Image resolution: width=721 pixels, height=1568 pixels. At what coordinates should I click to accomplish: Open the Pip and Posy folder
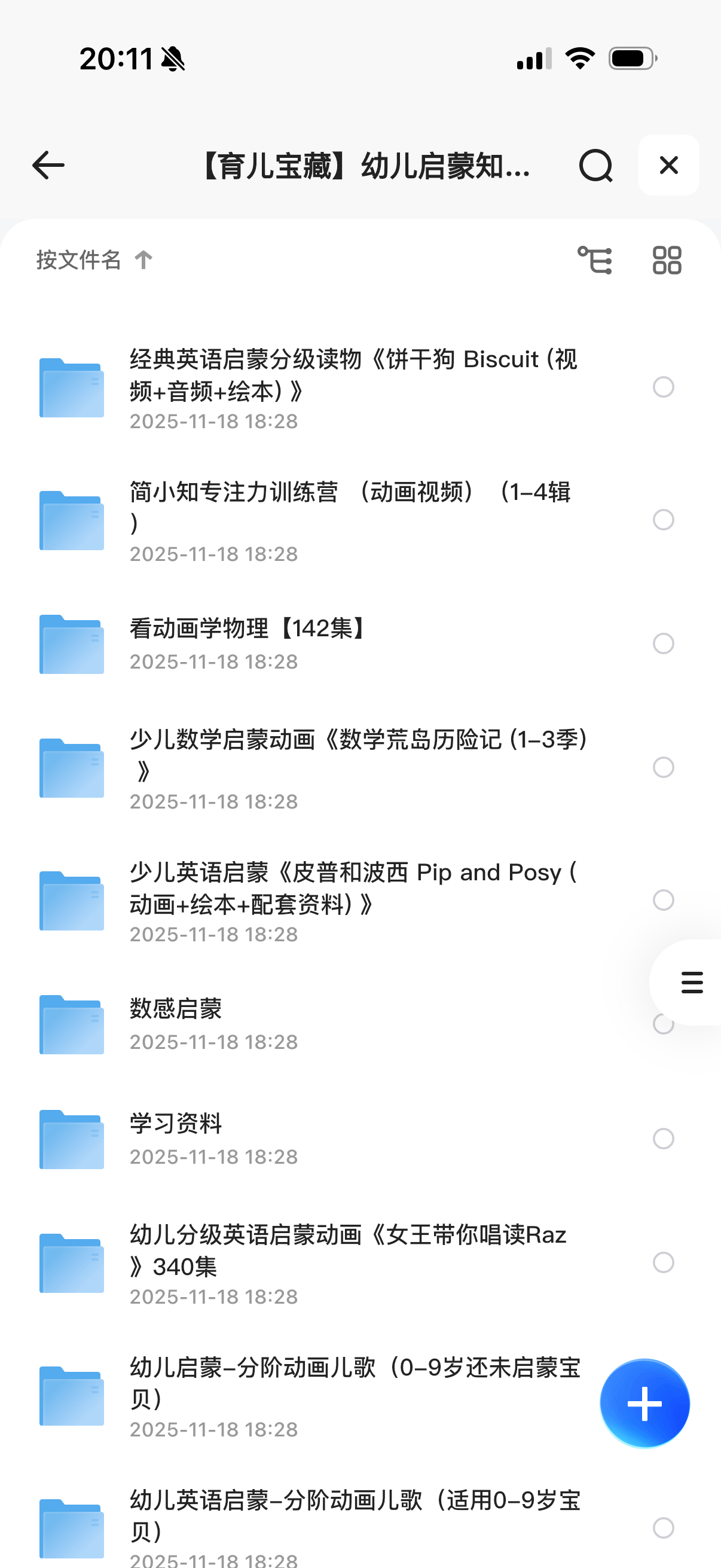click(353, 888)
